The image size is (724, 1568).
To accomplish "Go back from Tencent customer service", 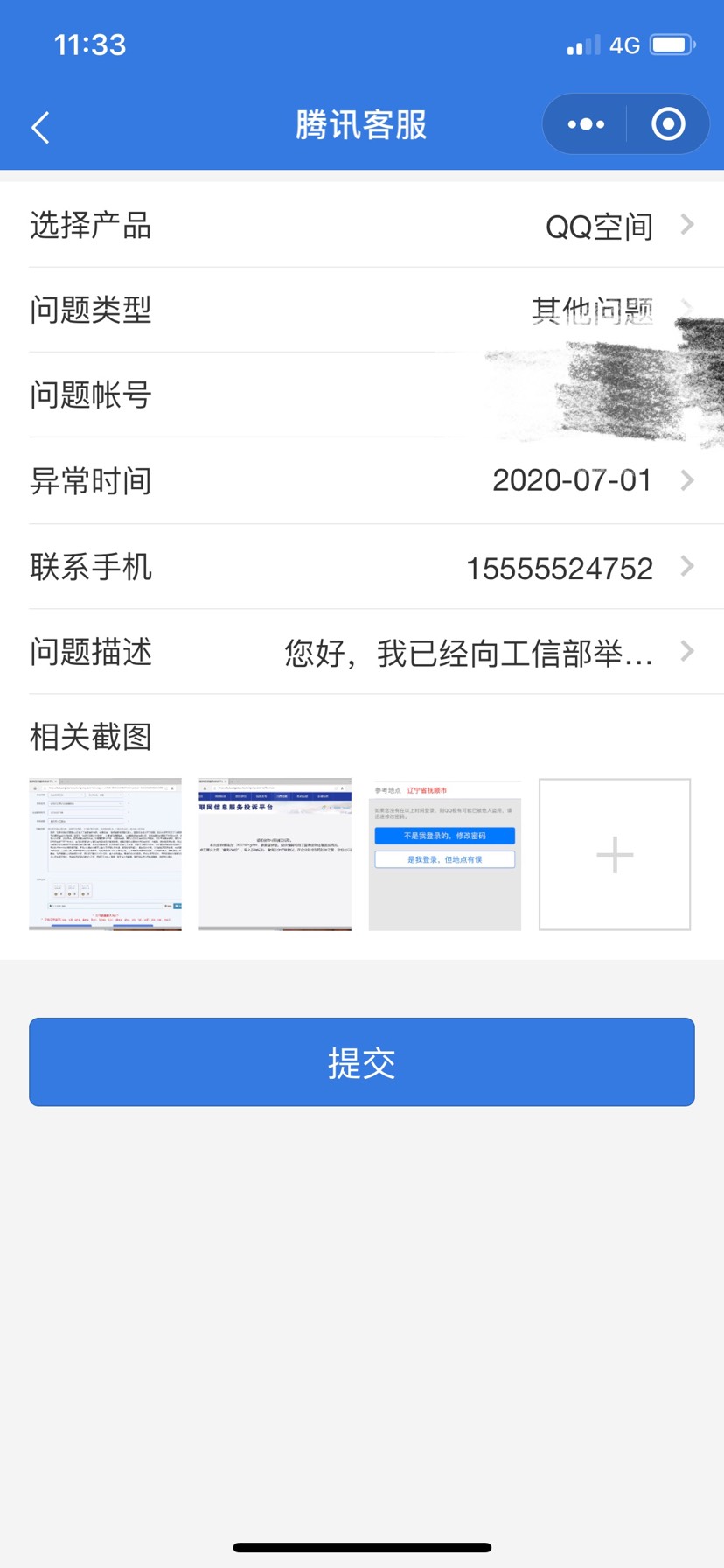I will point(40,128).
